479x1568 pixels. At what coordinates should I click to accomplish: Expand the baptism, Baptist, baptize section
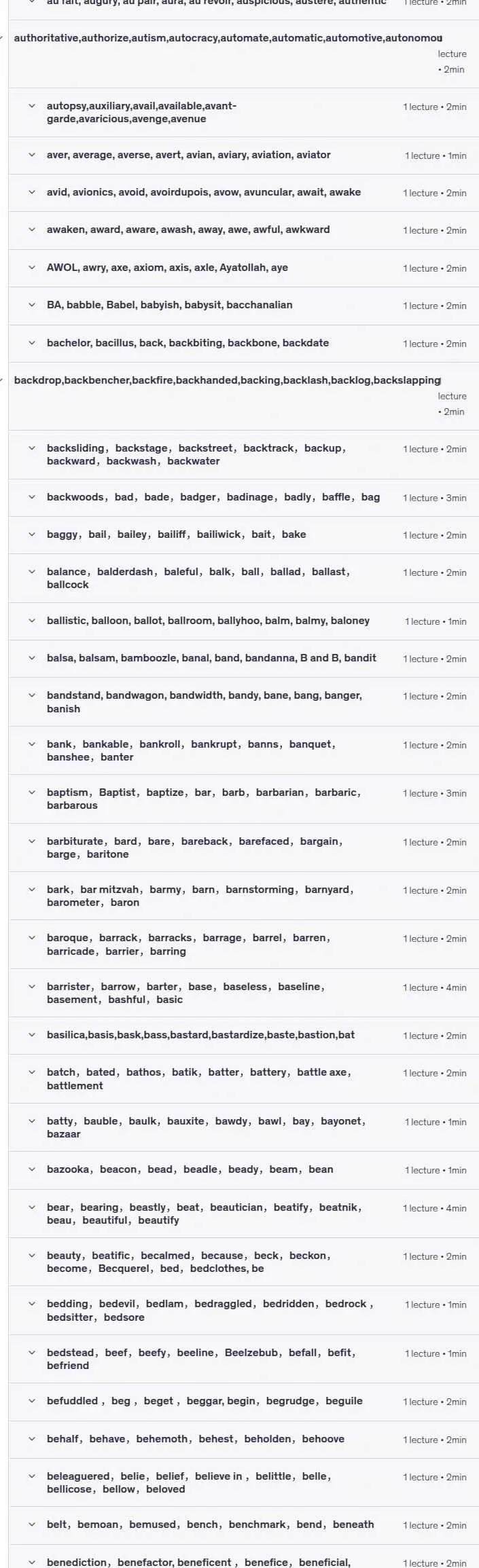[244, 799]
